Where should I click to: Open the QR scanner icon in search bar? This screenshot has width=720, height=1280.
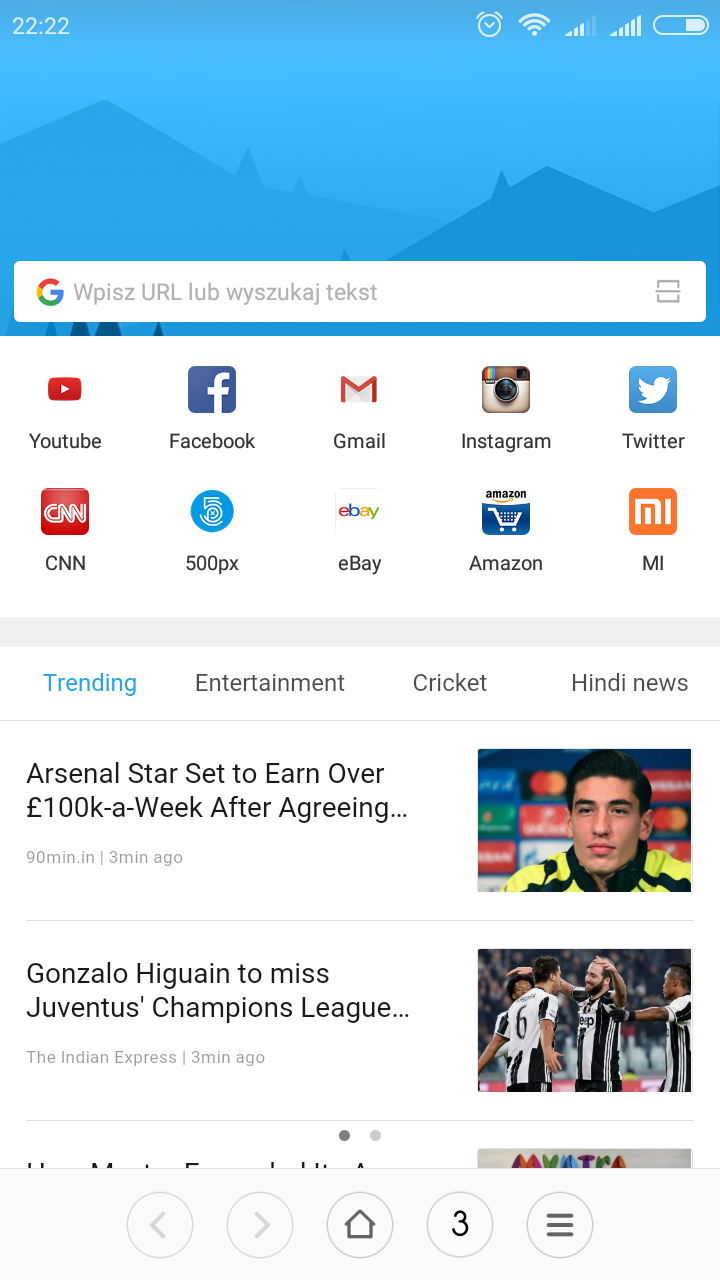pos(668,292)
